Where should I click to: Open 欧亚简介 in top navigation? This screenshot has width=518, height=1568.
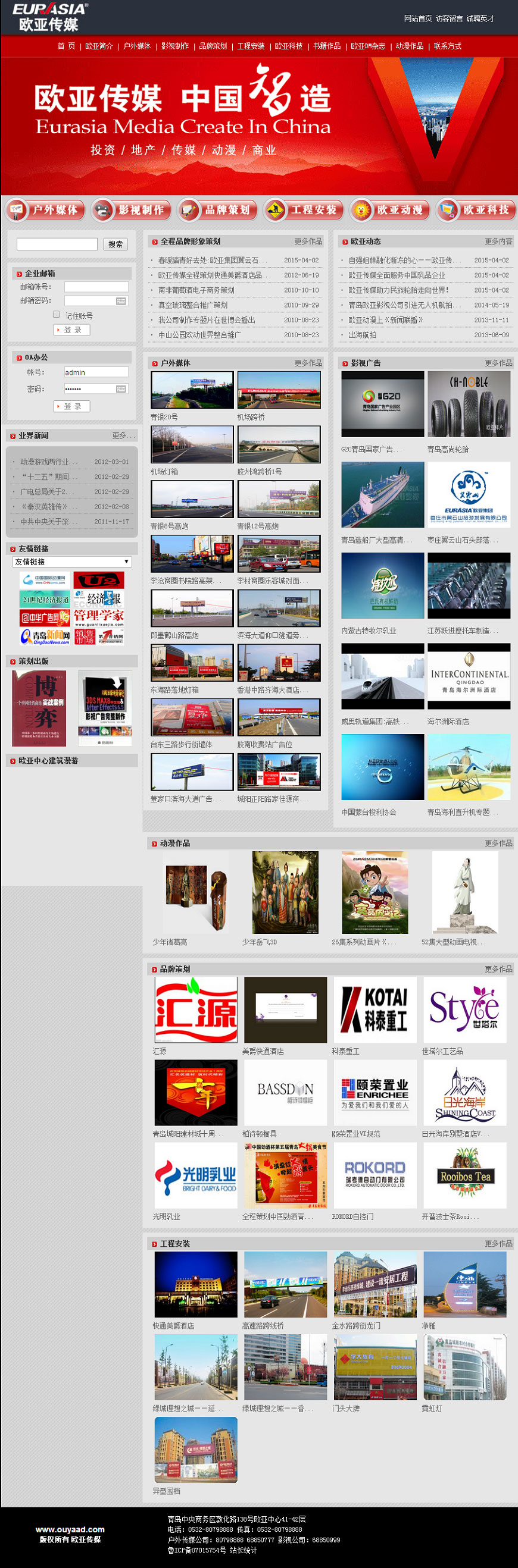pyautogui.click(x=99, y=46)
